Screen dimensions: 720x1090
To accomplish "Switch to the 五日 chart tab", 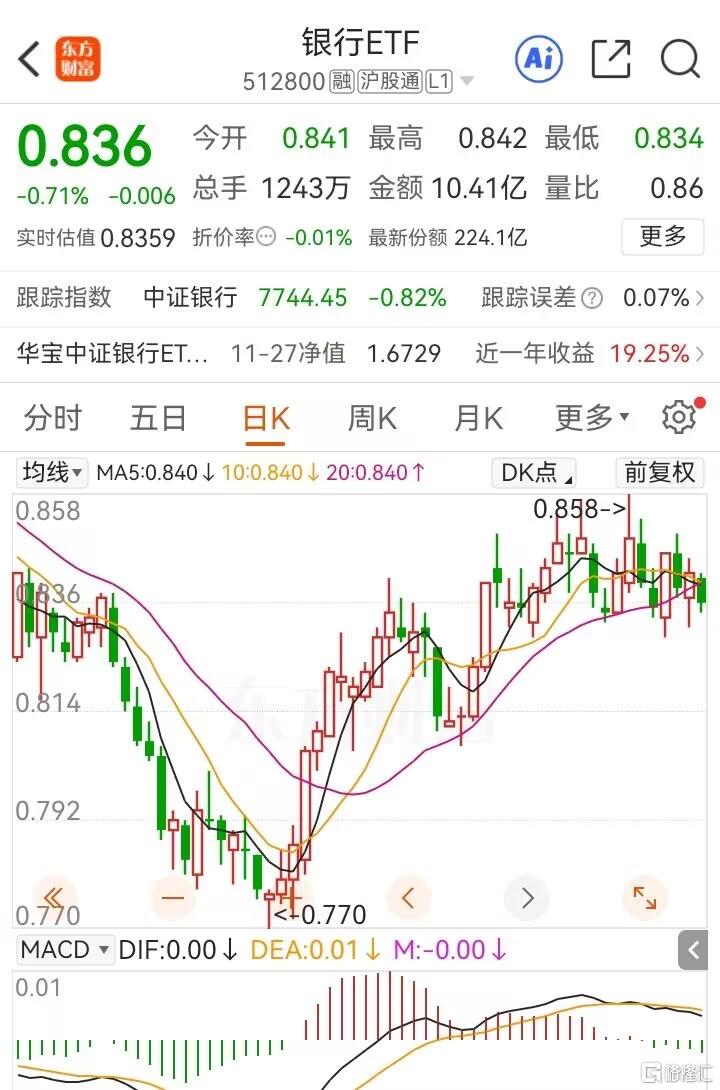I will 158,418.
